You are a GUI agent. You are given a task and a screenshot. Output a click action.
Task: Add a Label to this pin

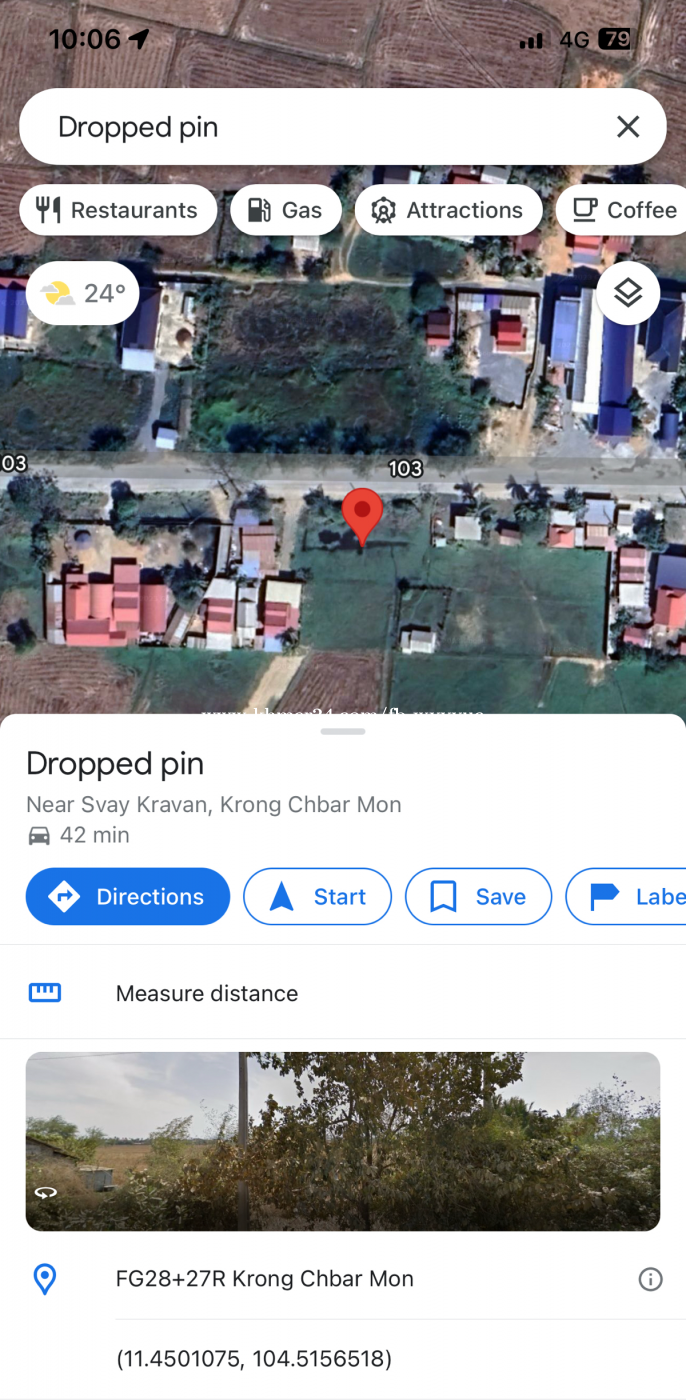pyautogui.click(x=627, y=897)
